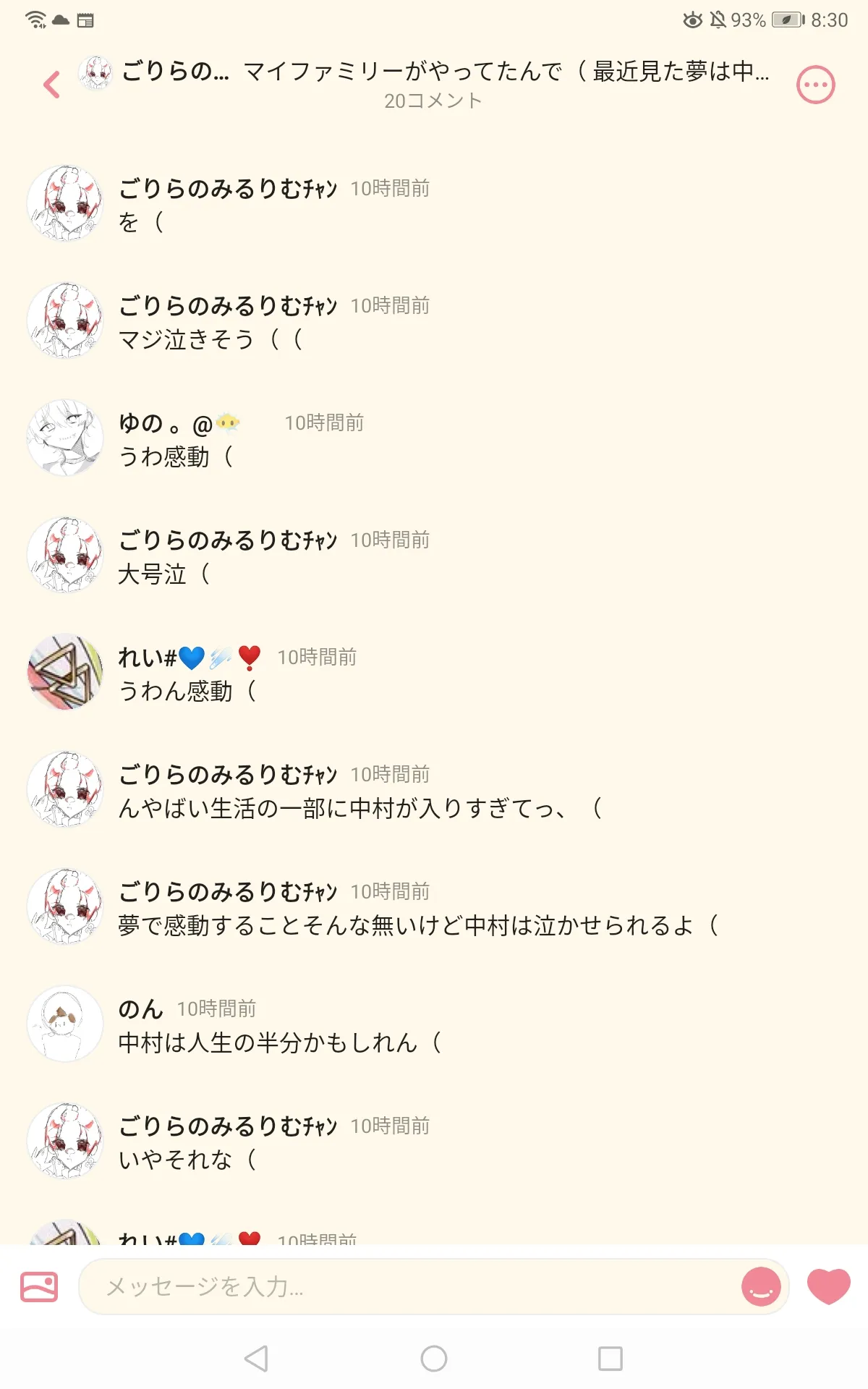Open ゆの。@ profile avatar
This screenshot has width=868, height=1389.
click(65, 438)
